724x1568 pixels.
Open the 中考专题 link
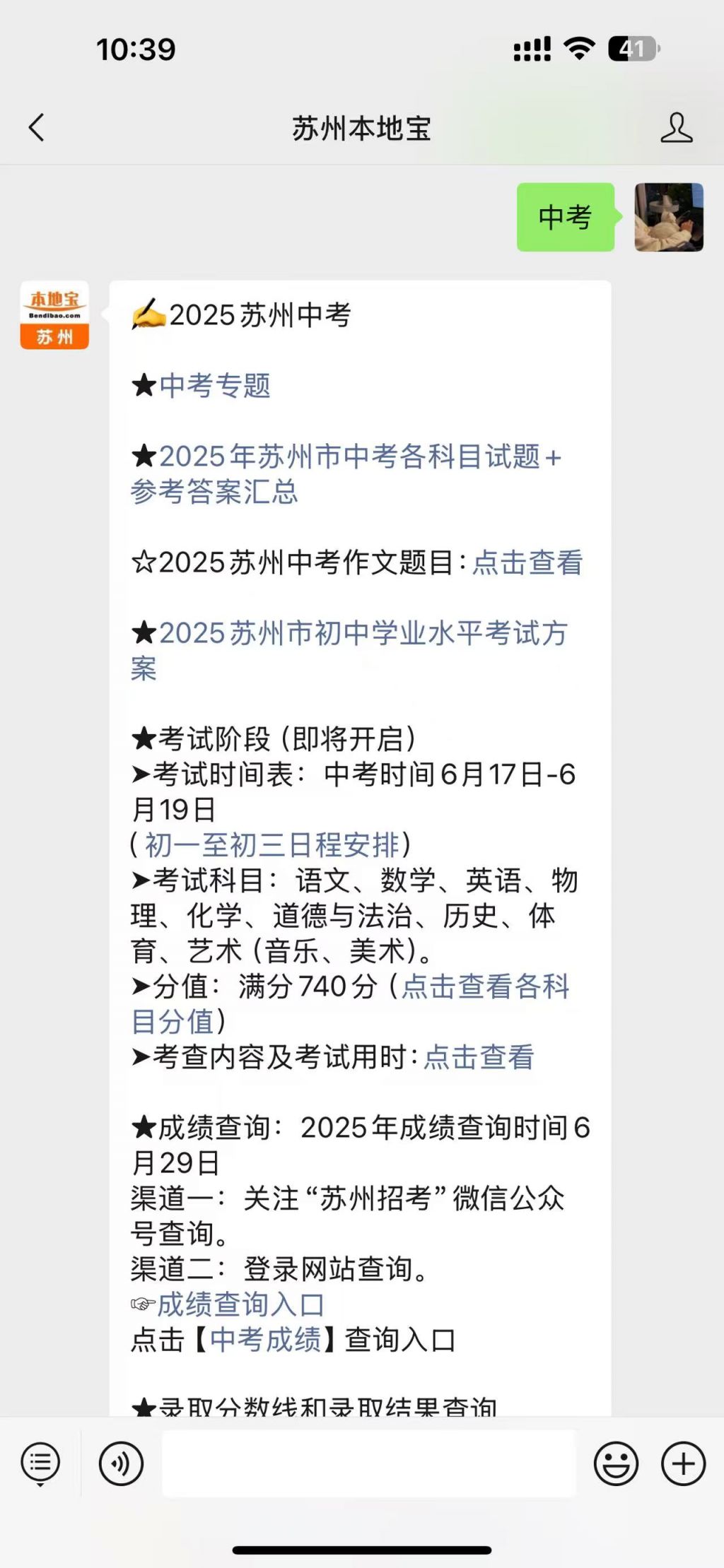[x=215, y=386]
